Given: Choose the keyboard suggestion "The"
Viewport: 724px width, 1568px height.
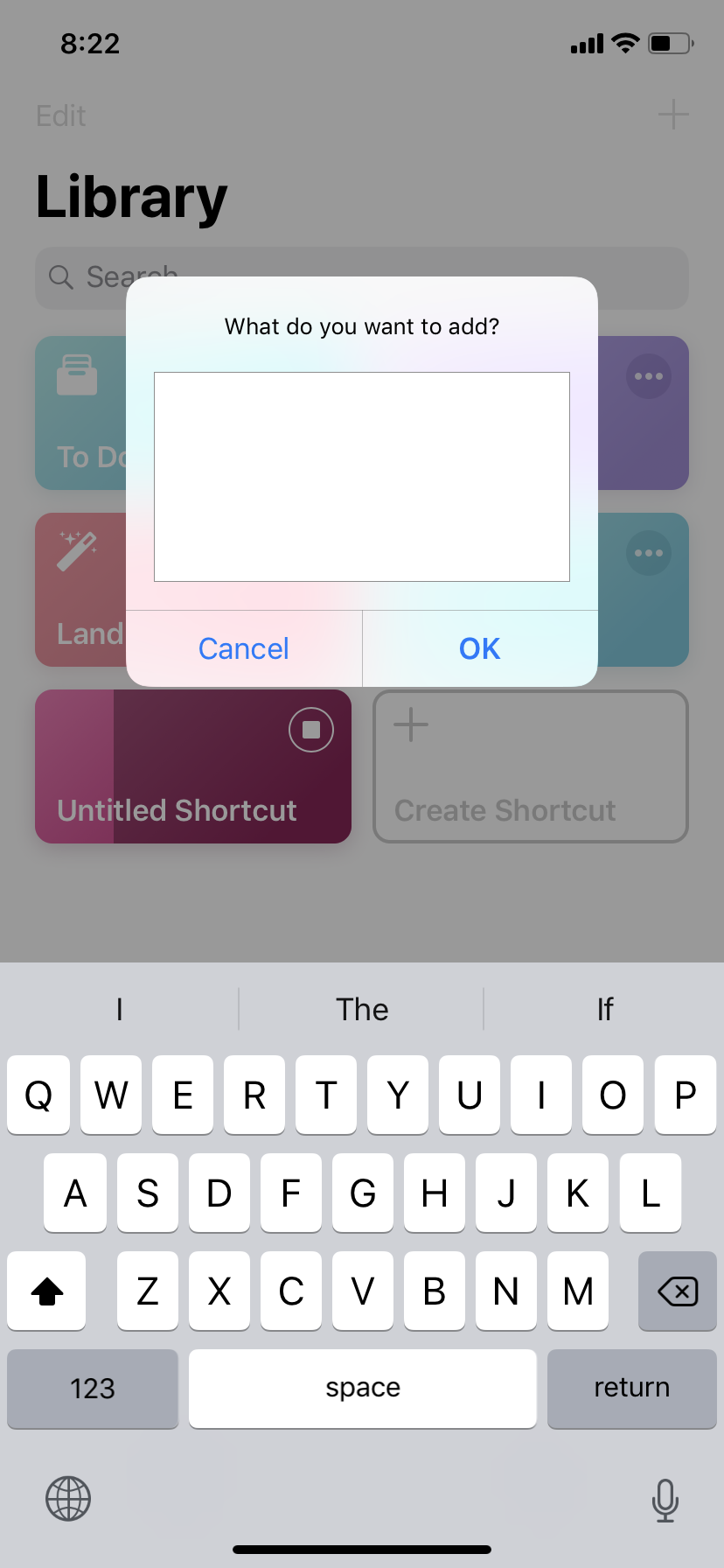Looking at the screenshot, I should click(362, 1009).
